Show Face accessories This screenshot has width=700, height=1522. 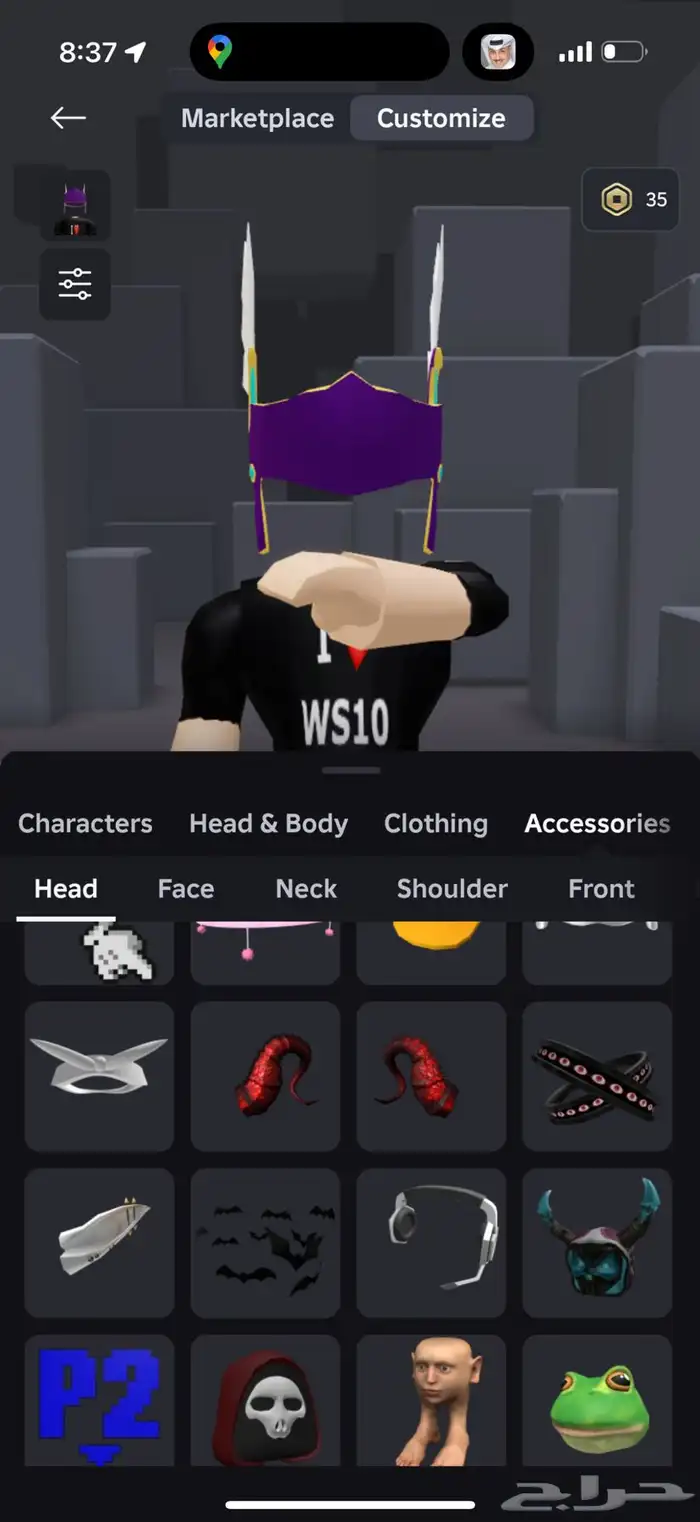click(186, 889)
